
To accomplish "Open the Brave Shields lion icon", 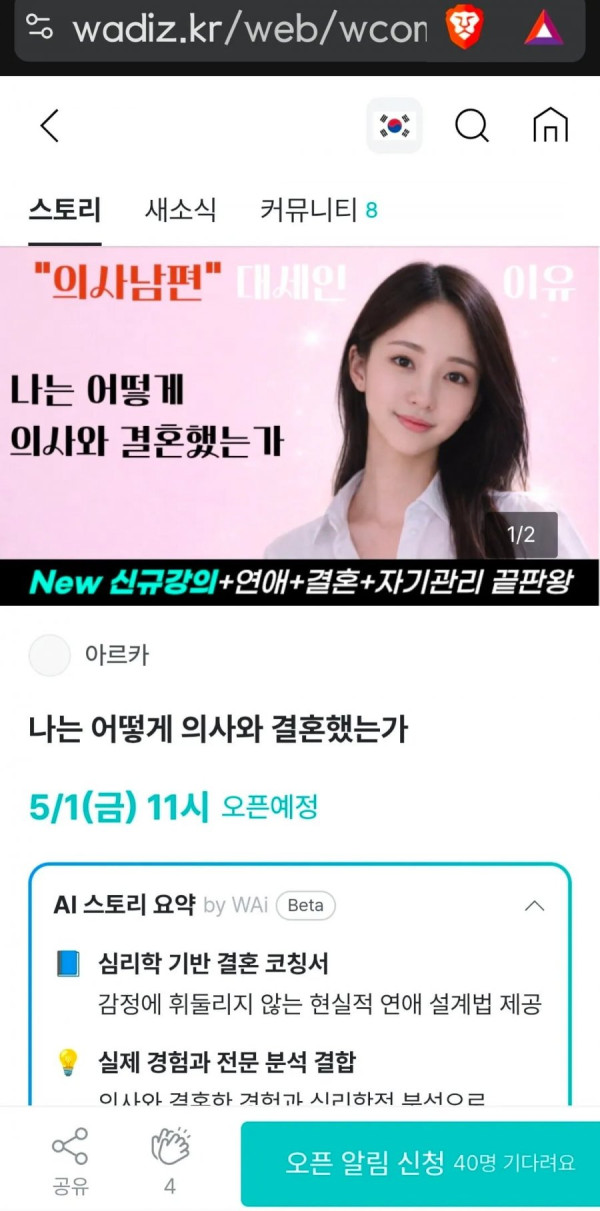I will [x=462, y=28].
